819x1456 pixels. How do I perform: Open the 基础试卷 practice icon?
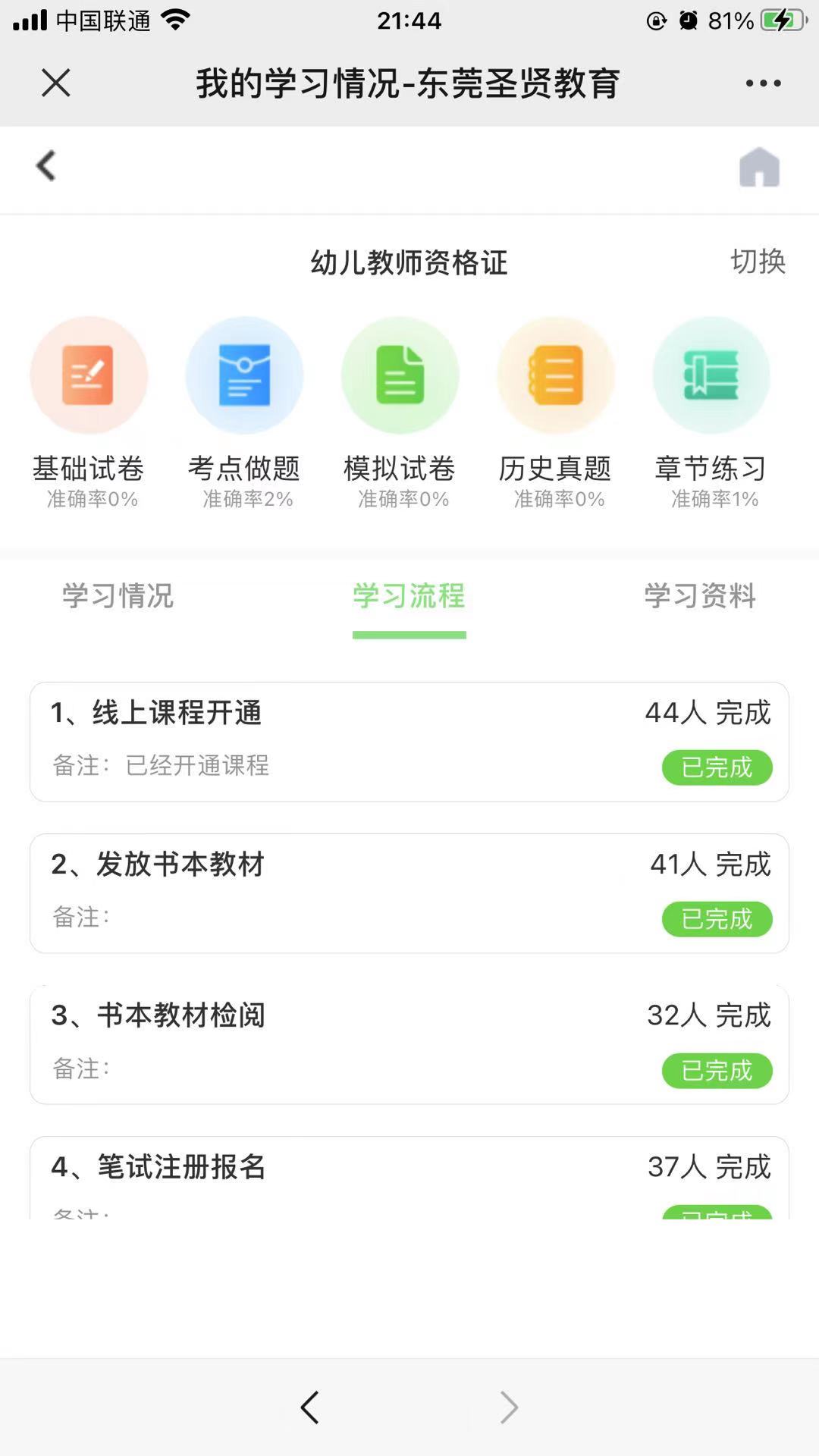coord(89,375)
